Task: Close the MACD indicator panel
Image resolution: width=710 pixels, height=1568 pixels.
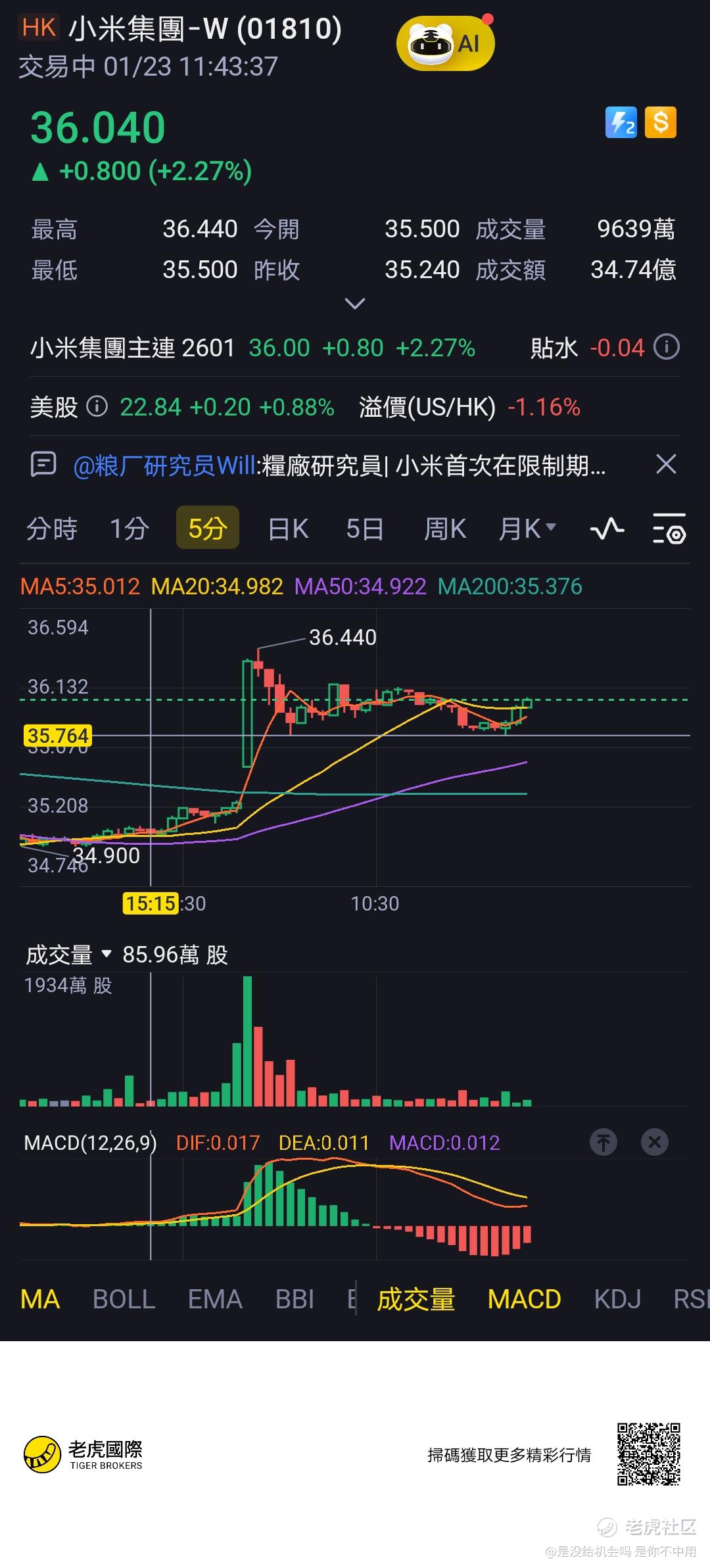Action: [654, 1142]
